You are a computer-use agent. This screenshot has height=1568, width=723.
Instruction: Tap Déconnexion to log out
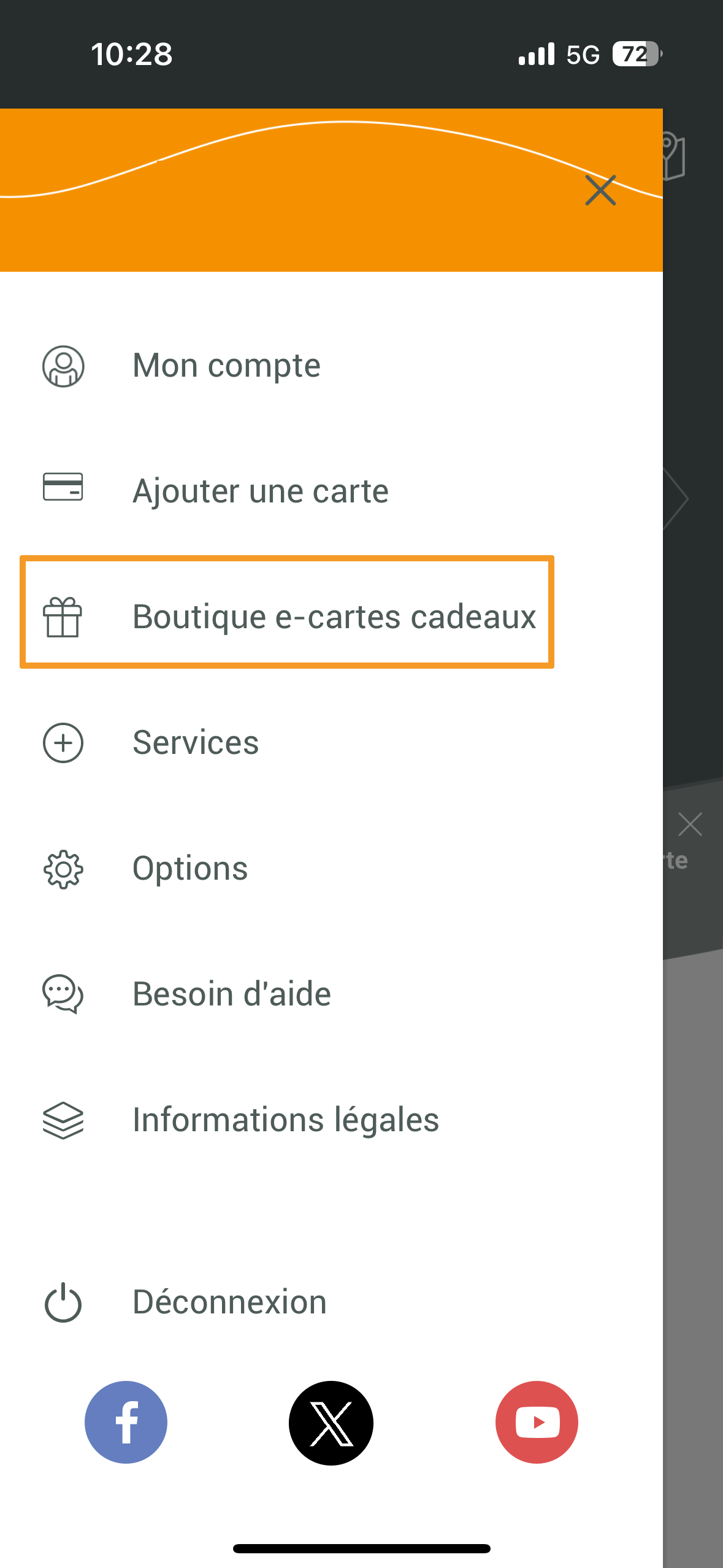pos(229,1302)
